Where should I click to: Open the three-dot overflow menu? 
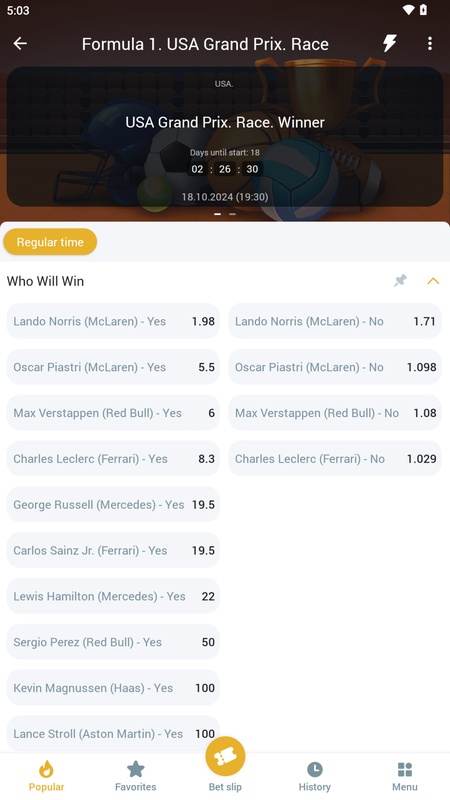[x=430, y=43]
